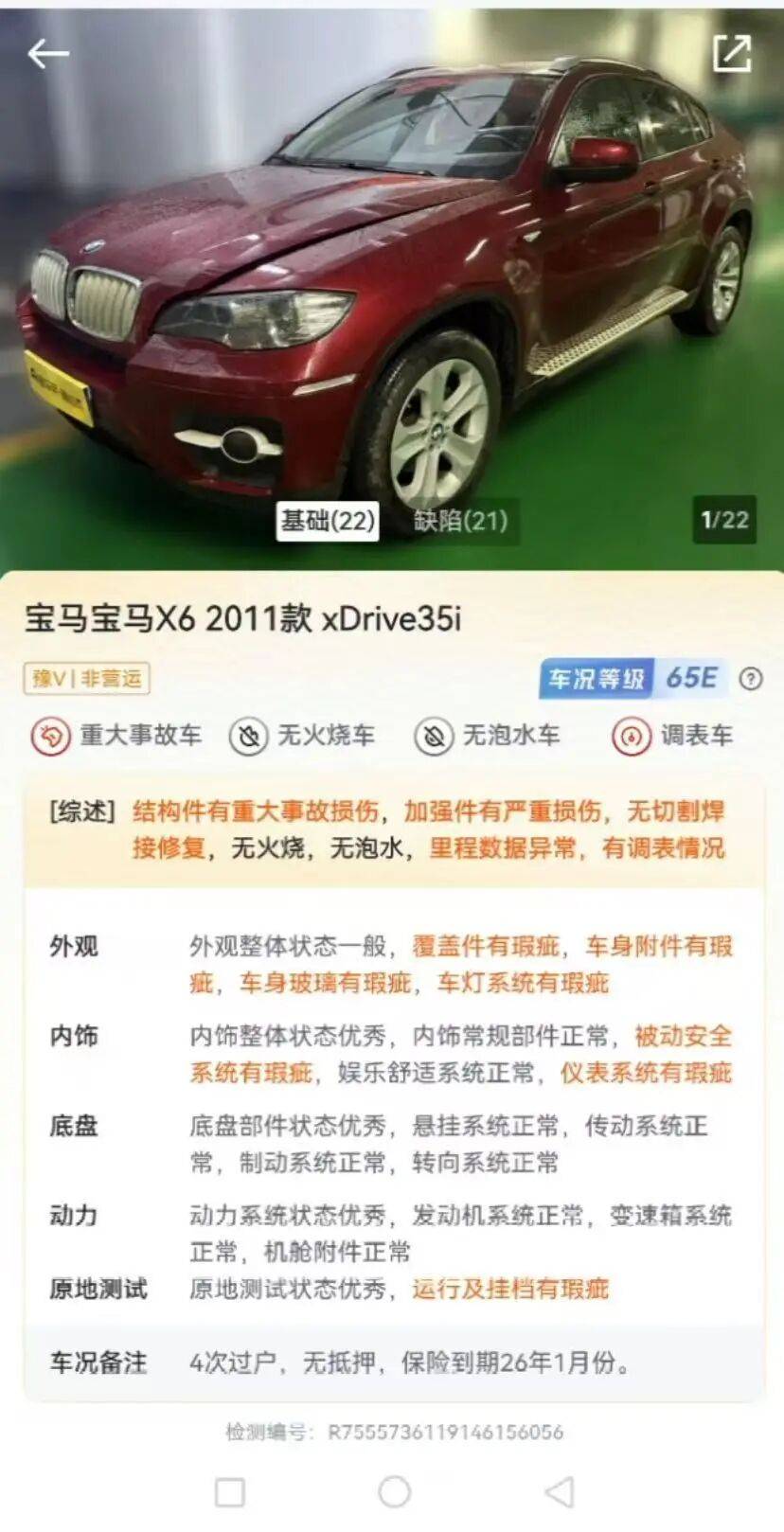Click the 运行及挂档有瑕疵 test result link

pos(511,1288)
